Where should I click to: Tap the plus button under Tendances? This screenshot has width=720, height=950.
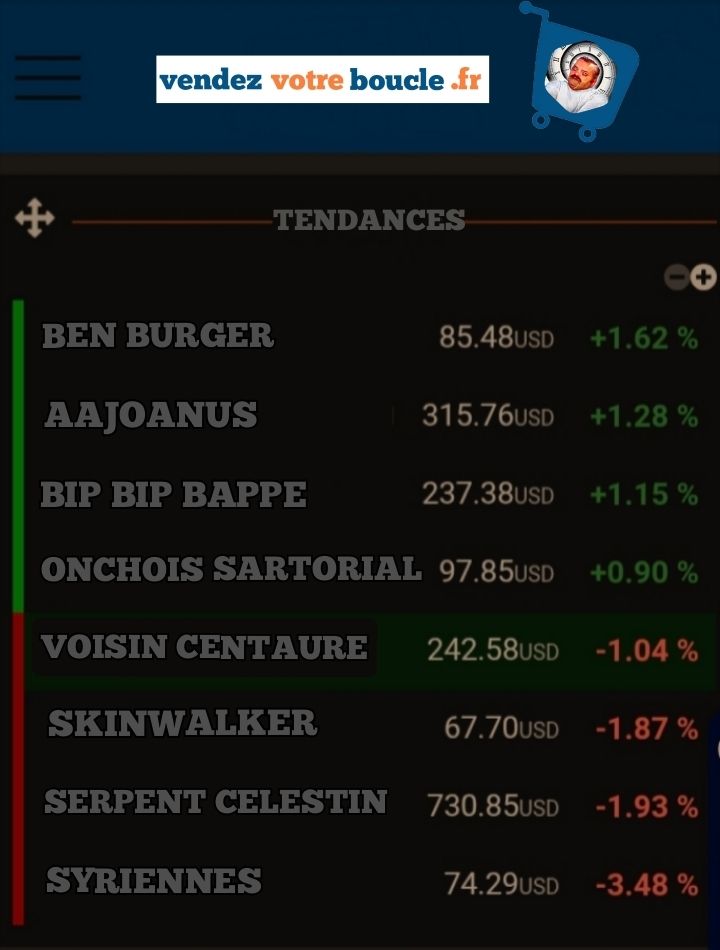click(704, 277)
